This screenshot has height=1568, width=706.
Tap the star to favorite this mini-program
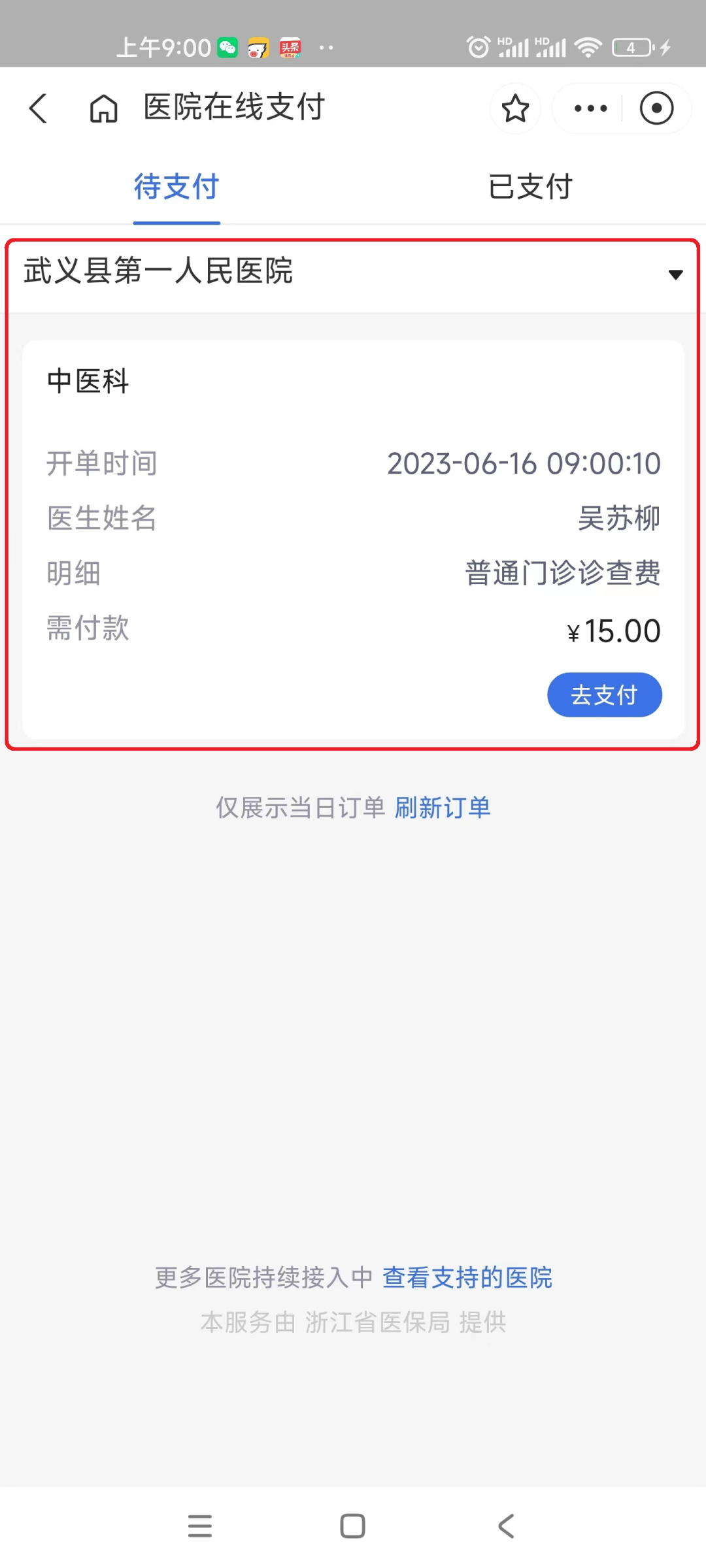[515, 108]
